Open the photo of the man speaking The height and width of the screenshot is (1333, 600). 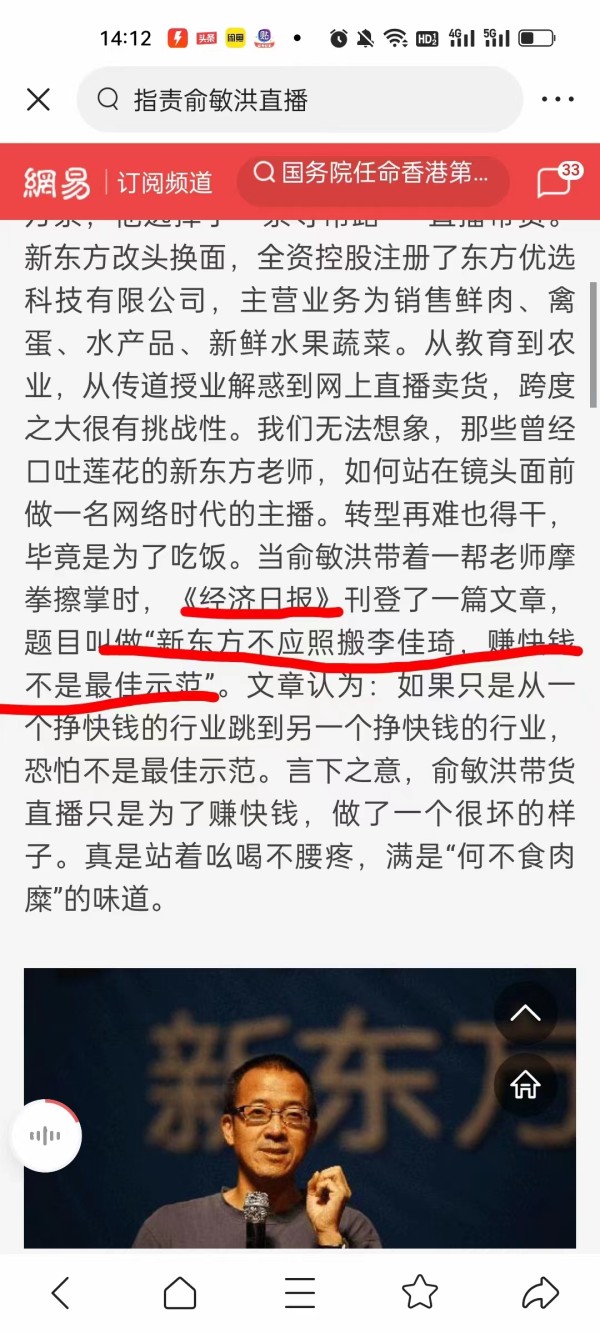(x=299, y=1108)
